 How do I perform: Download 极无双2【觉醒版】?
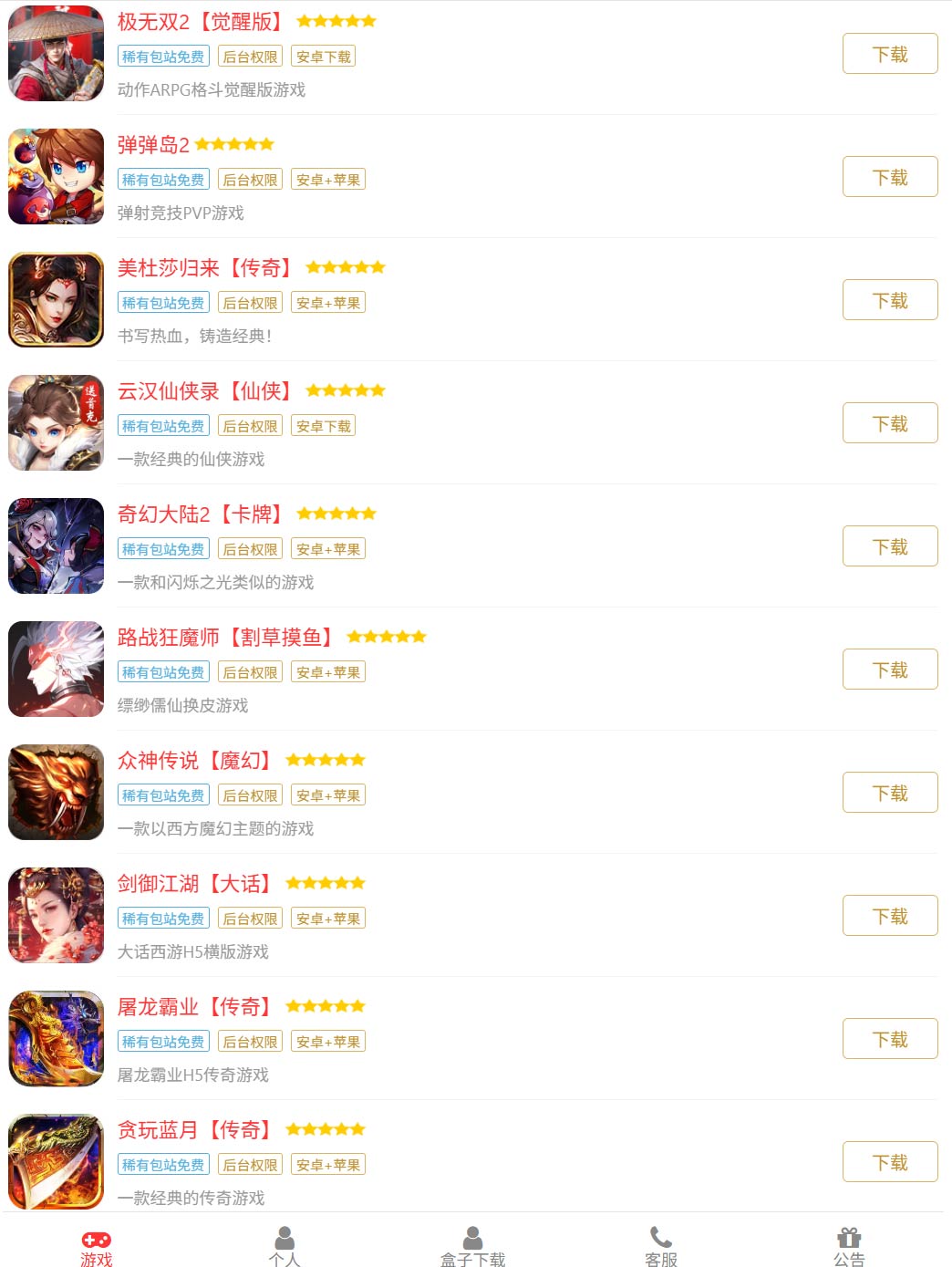(x=889, y=54)
